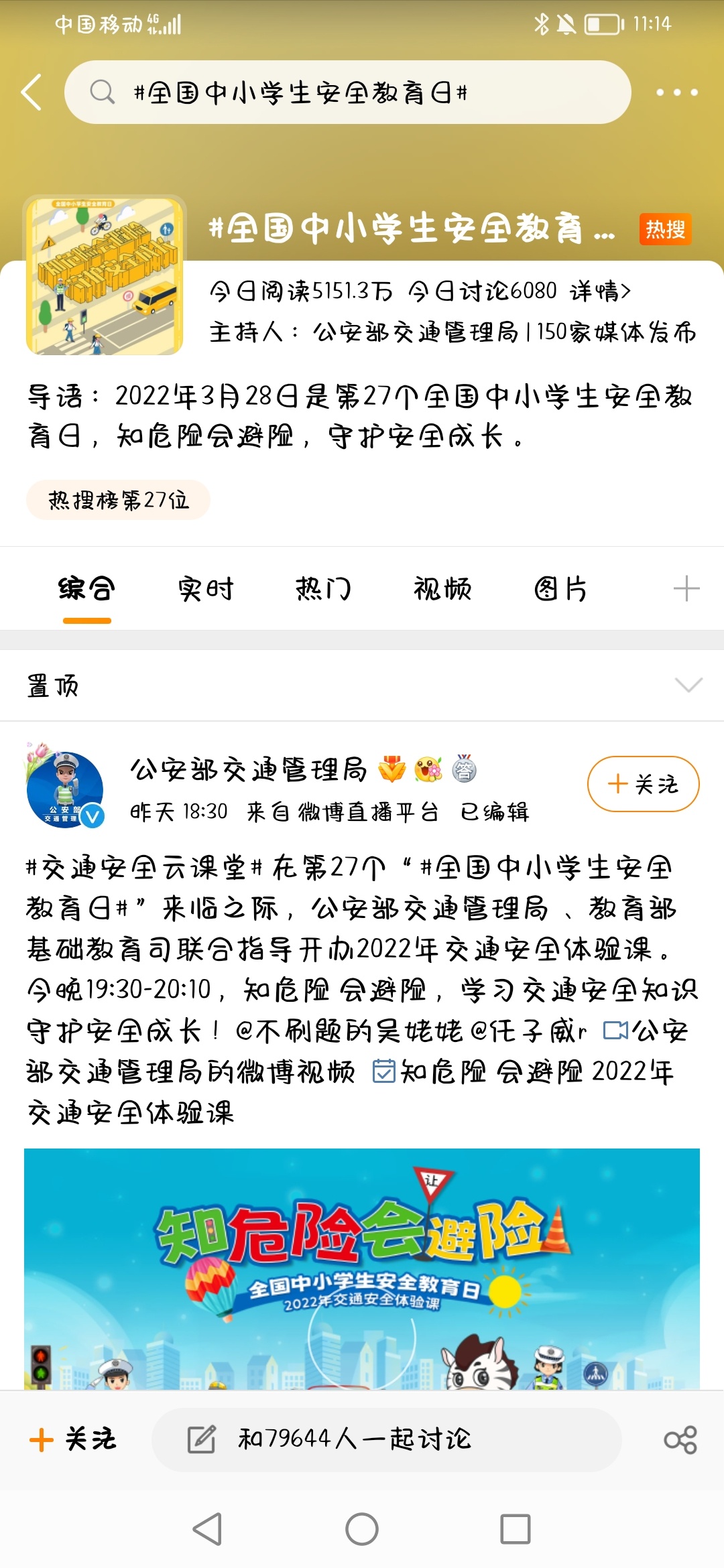Tap the search box with #全国中小学生安全教育日#
Image resolution: width=724 pixels, height=1568 pixels.
tap(347, 92)
